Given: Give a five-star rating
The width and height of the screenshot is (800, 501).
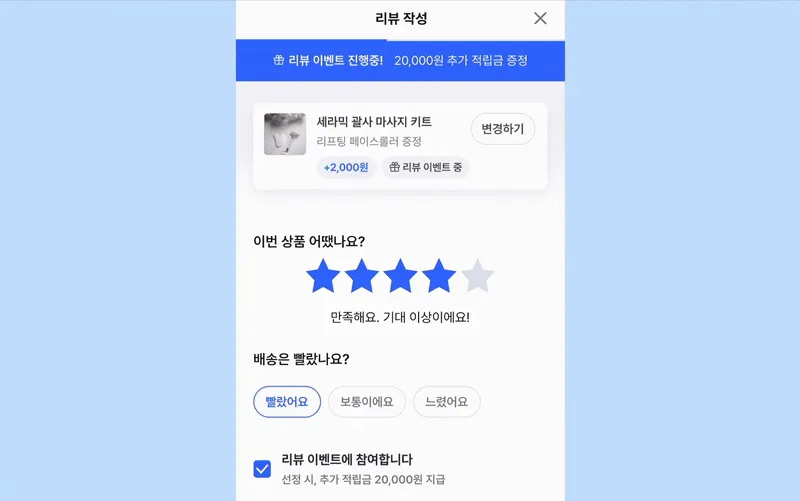Looking at the screenshot, I should pos(478,276).
